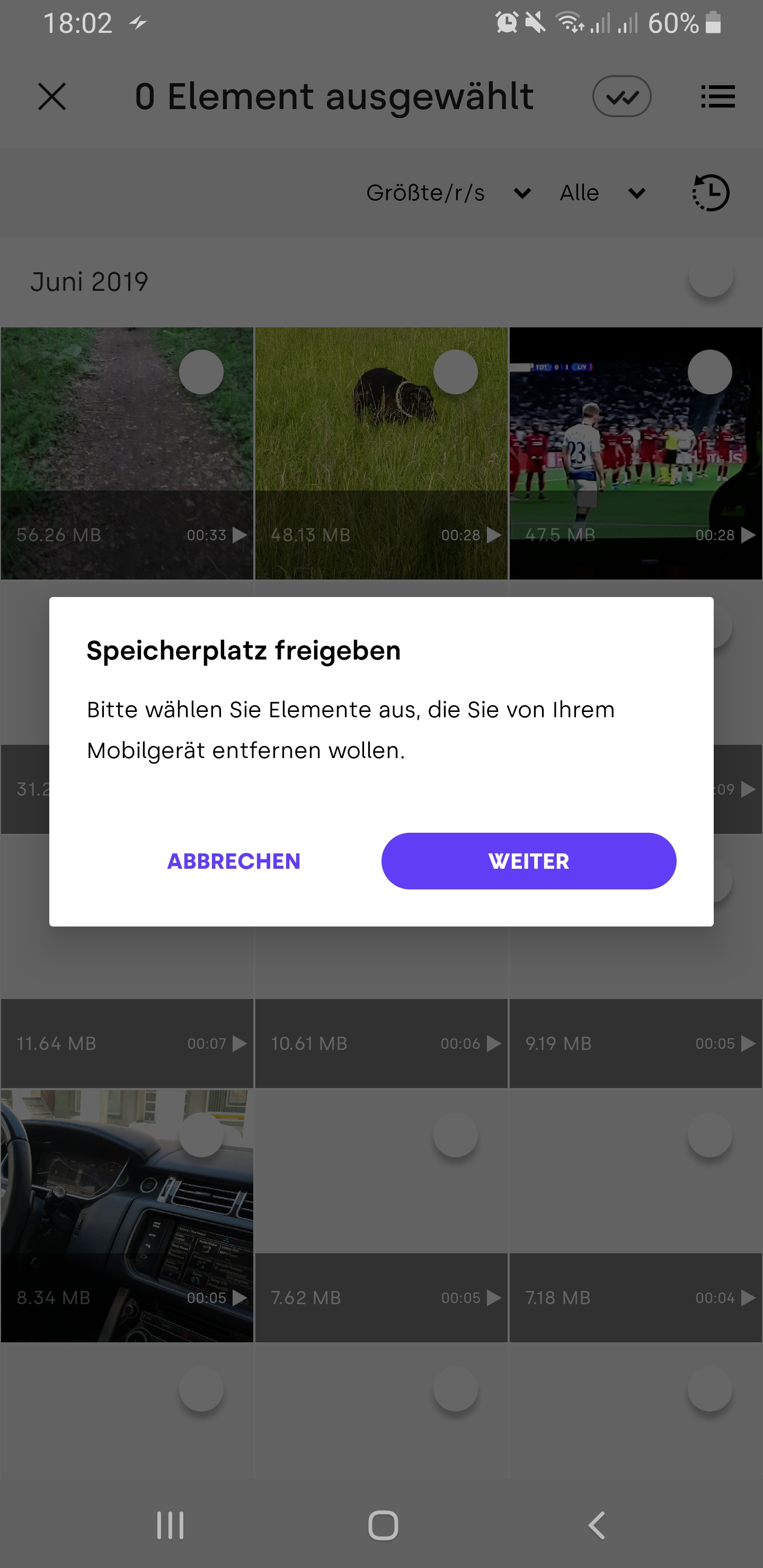Viewport: 763px width, 1568px height.
Task: Select the 8.34 MB car video
Action: click(x=201, y=1135)
